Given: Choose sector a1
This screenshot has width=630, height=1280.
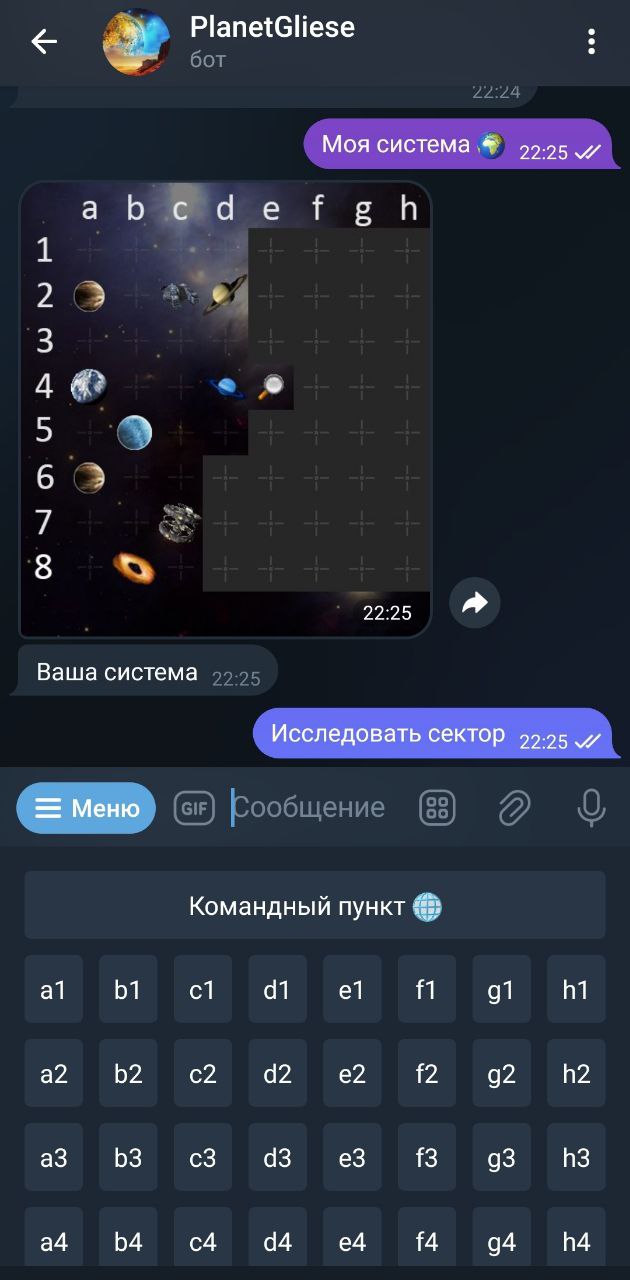Looking at the screenshot, I should pyautogui.click(x=54, y=989).
